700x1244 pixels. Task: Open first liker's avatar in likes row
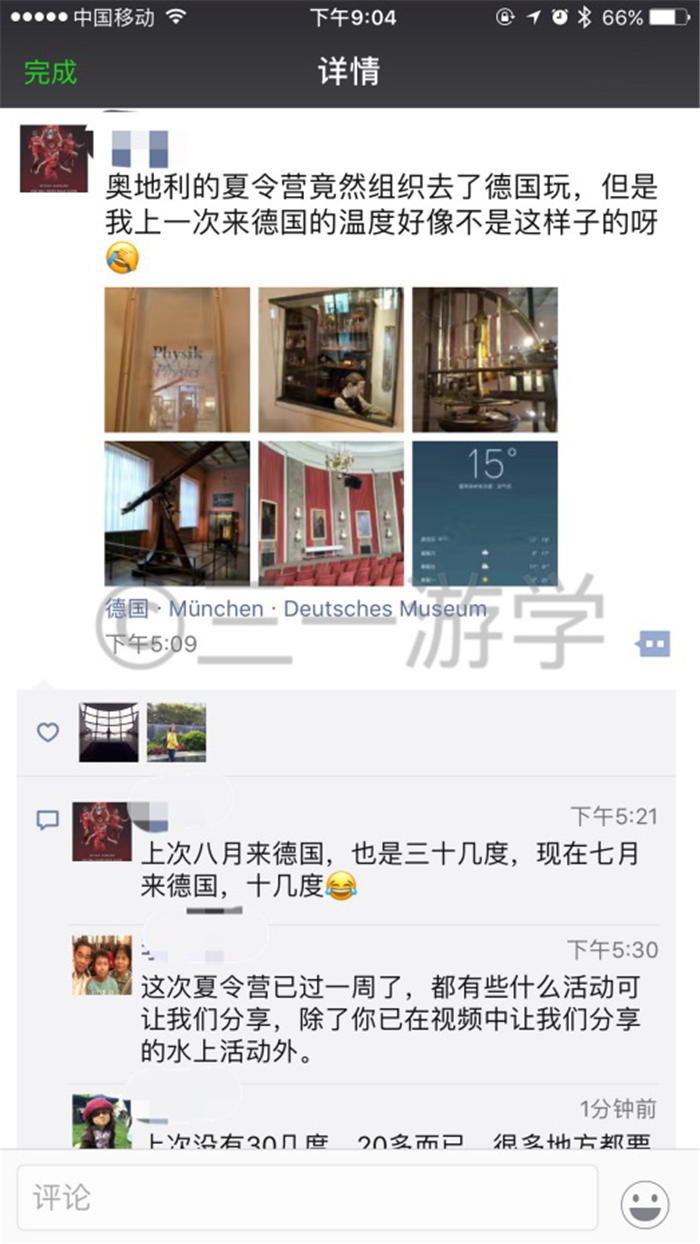coord(109,732)
